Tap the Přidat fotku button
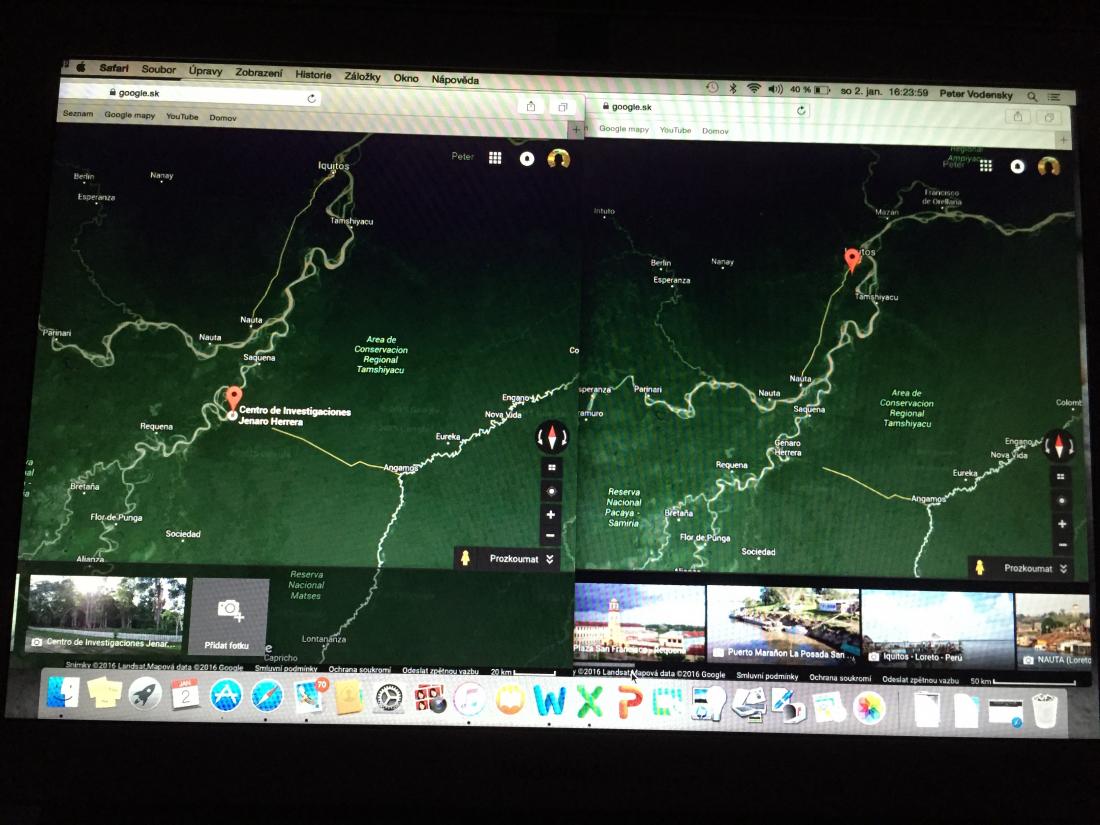1100x825 pixels. tap(228, 615)
